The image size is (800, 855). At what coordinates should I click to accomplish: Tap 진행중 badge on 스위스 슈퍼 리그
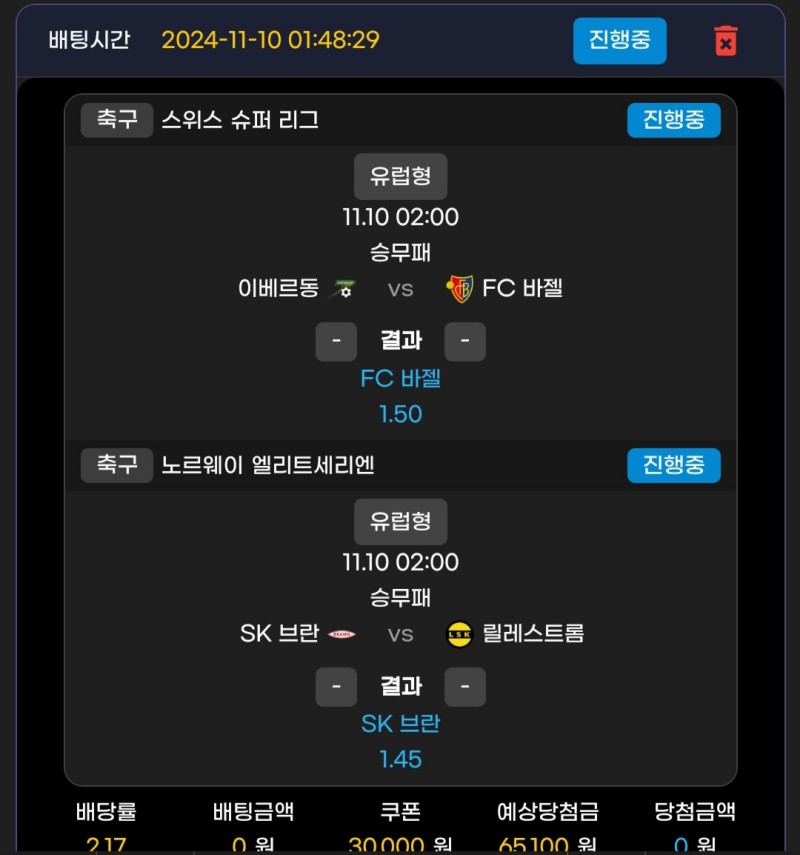673,120
